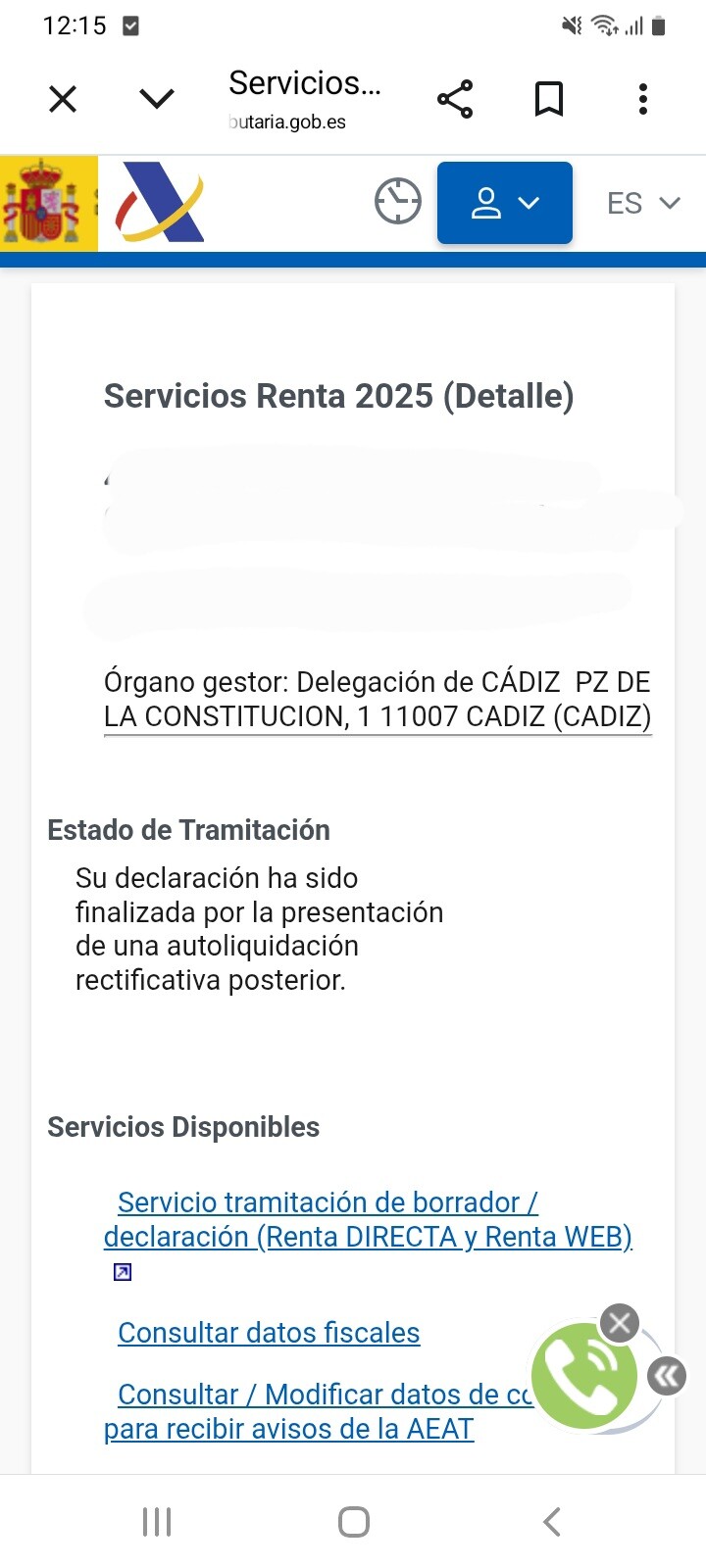706x1568 pixels.
Task: Open Consultar / Modificar datos de contacto link
Action: [319, 1412]
